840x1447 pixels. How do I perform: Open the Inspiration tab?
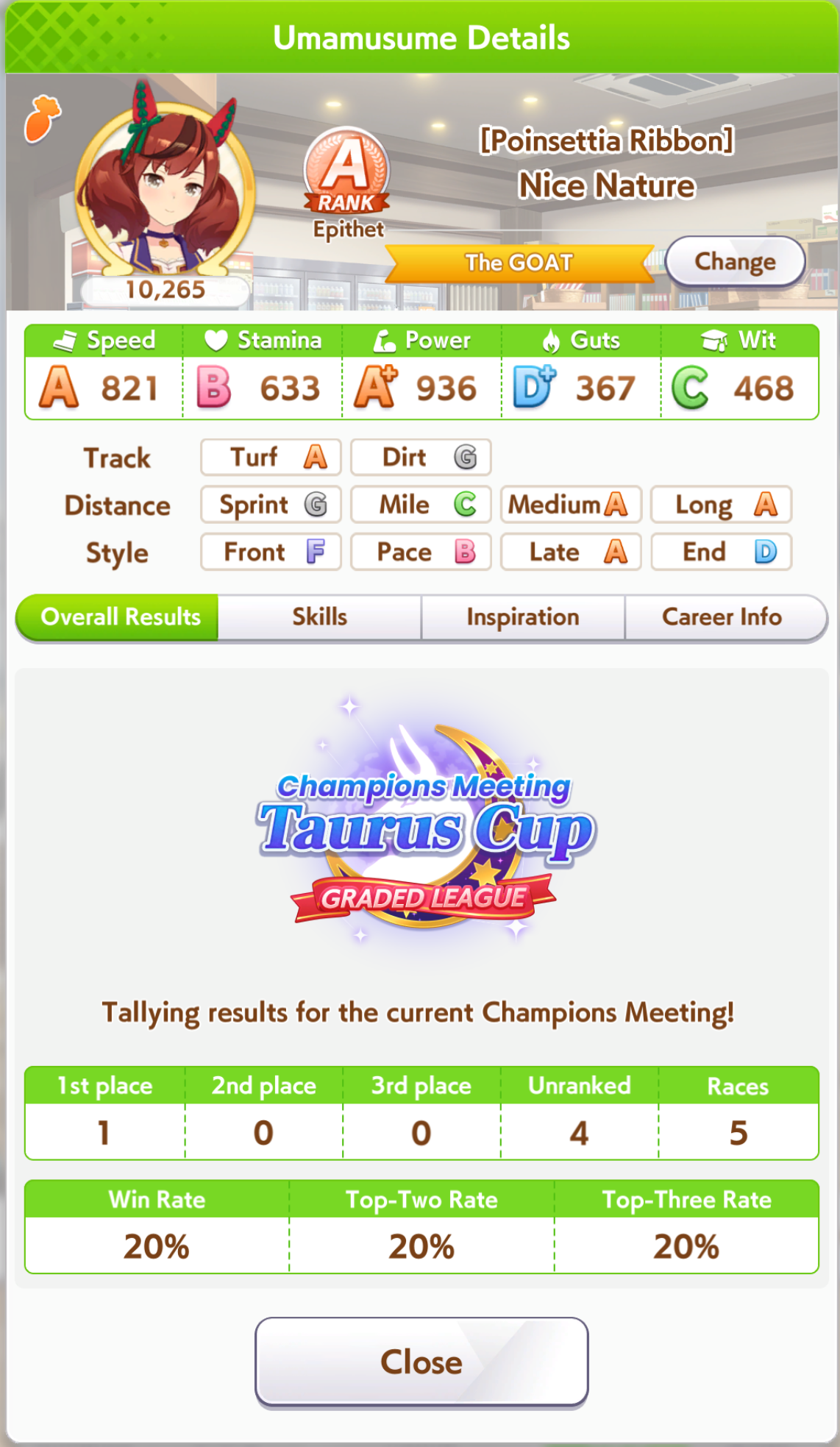pyautogui.click(x=522, y=617)
